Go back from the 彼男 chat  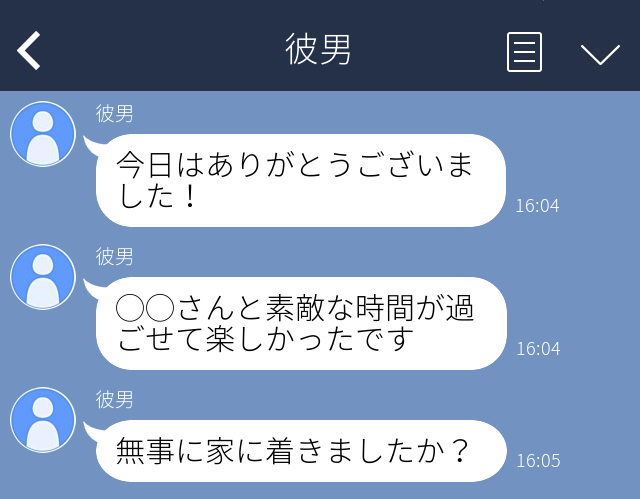point(29,50)
